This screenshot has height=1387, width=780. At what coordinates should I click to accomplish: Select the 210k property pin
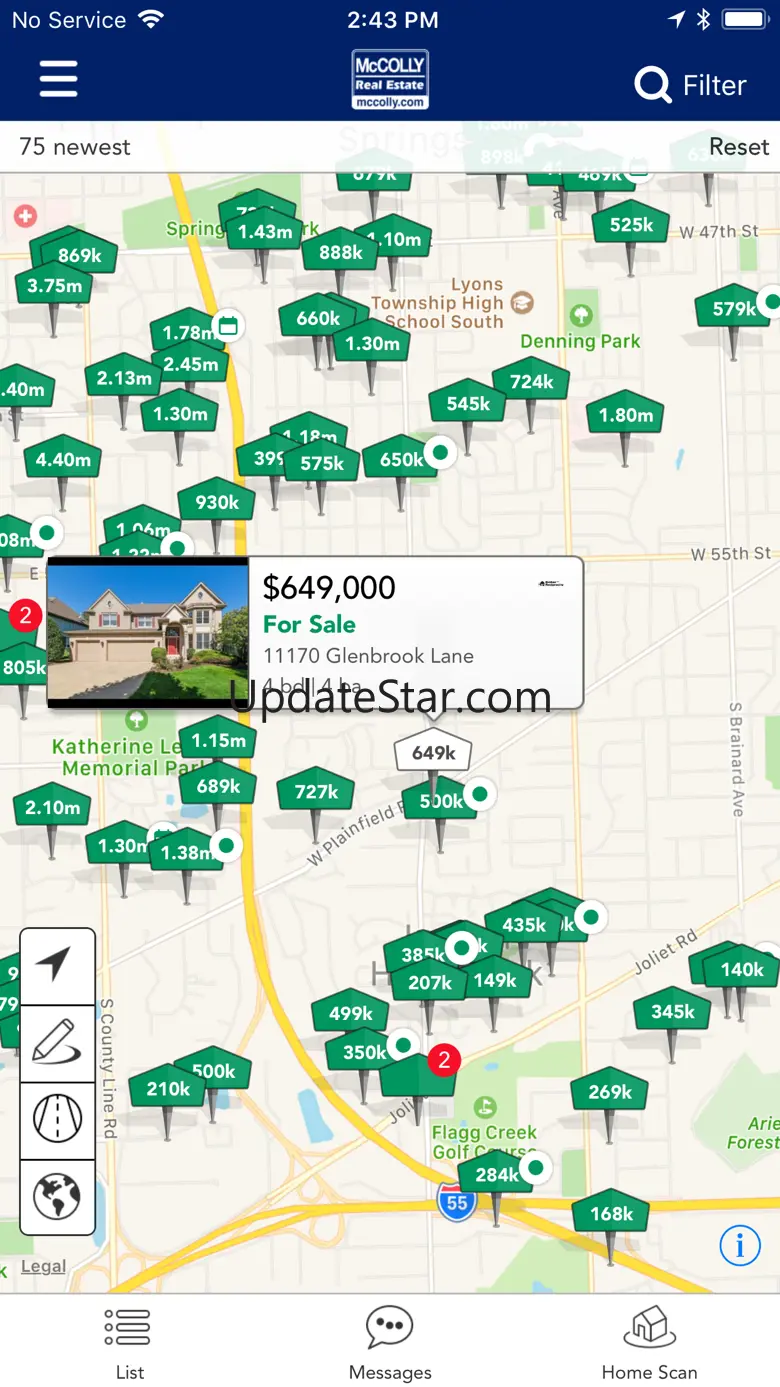tap(167, 1087)
